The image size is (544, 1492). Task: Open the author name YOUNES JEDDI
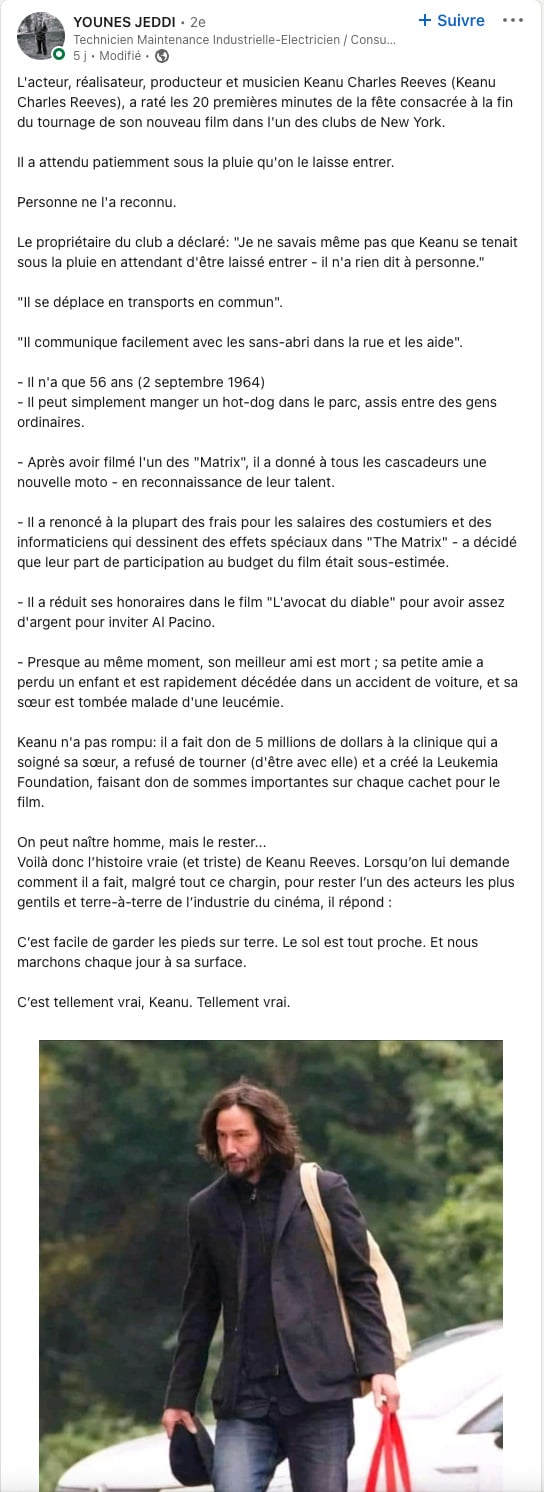124,21
